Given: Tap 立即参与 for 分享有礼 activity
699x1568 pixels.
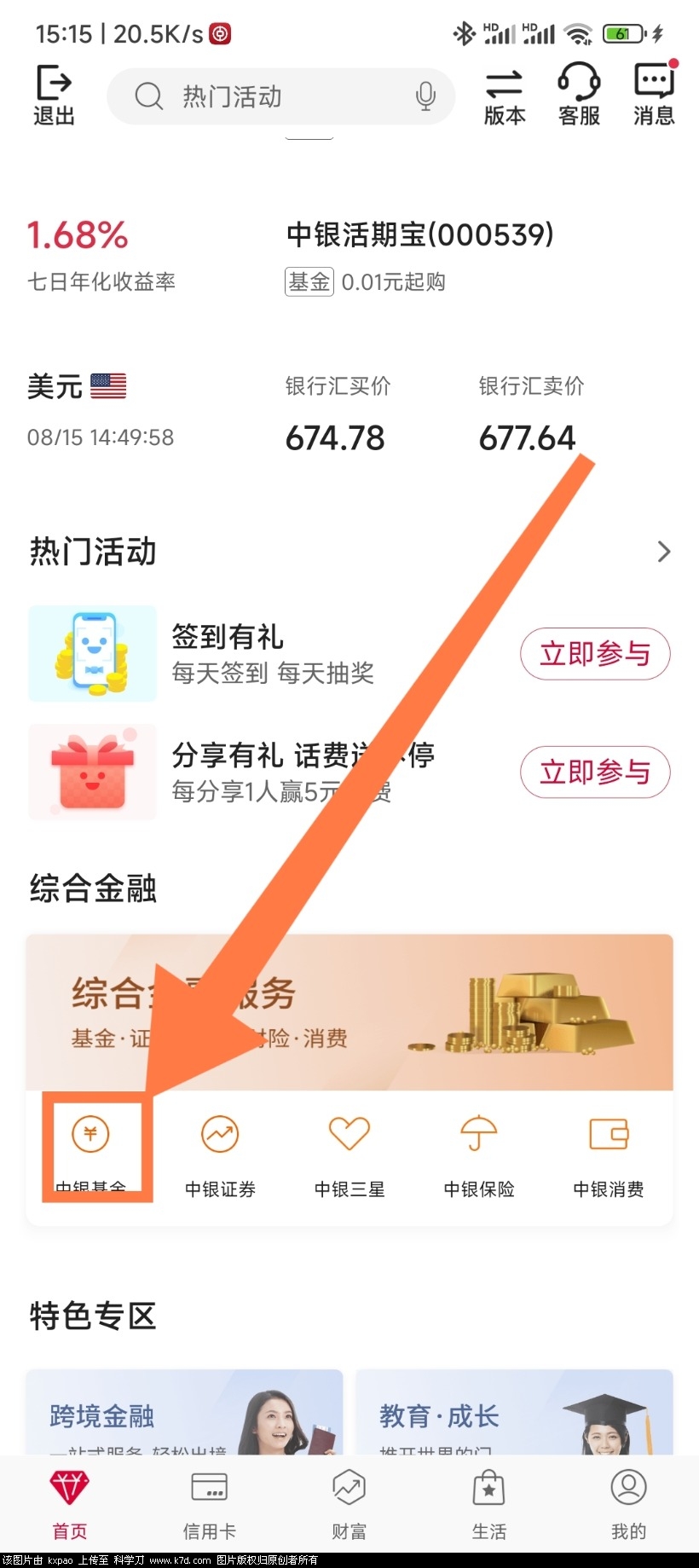Looking at the screenshot, I should tap(595, 772).
